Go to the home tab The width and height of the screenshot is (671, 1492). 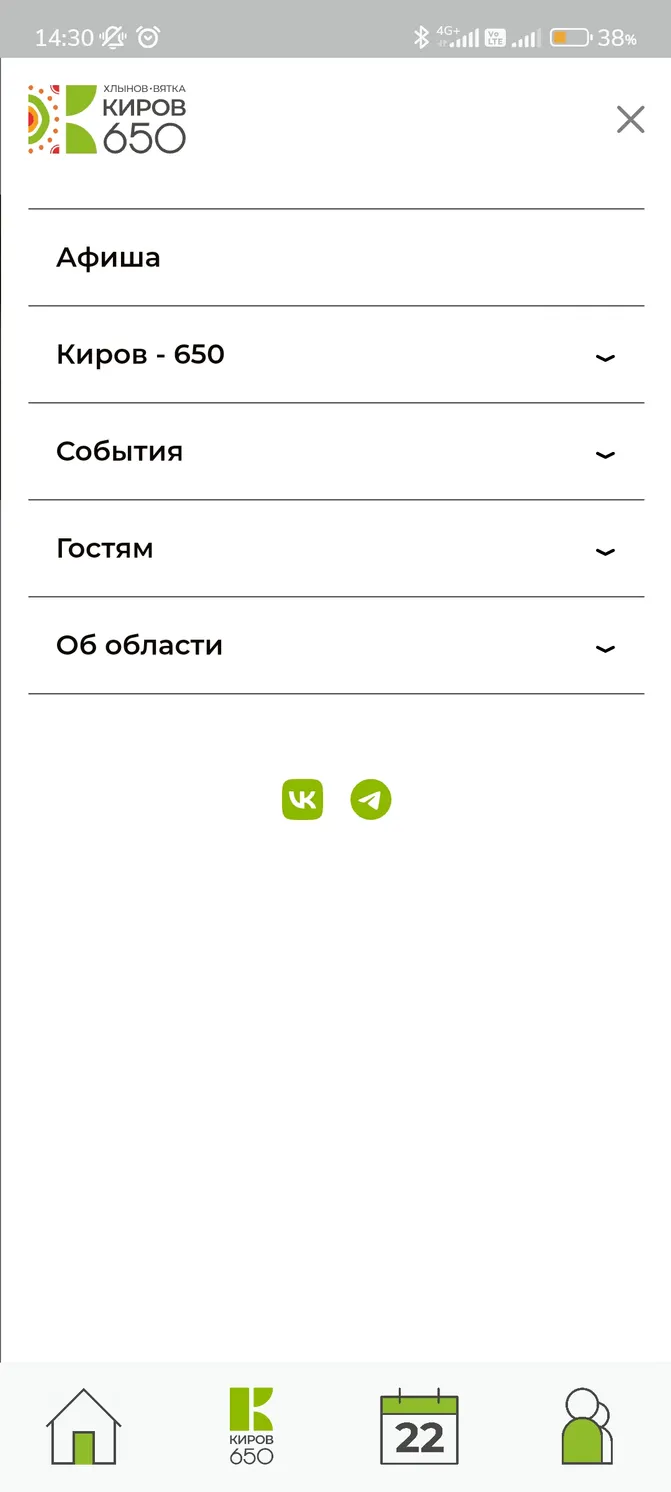(84, 1427)
